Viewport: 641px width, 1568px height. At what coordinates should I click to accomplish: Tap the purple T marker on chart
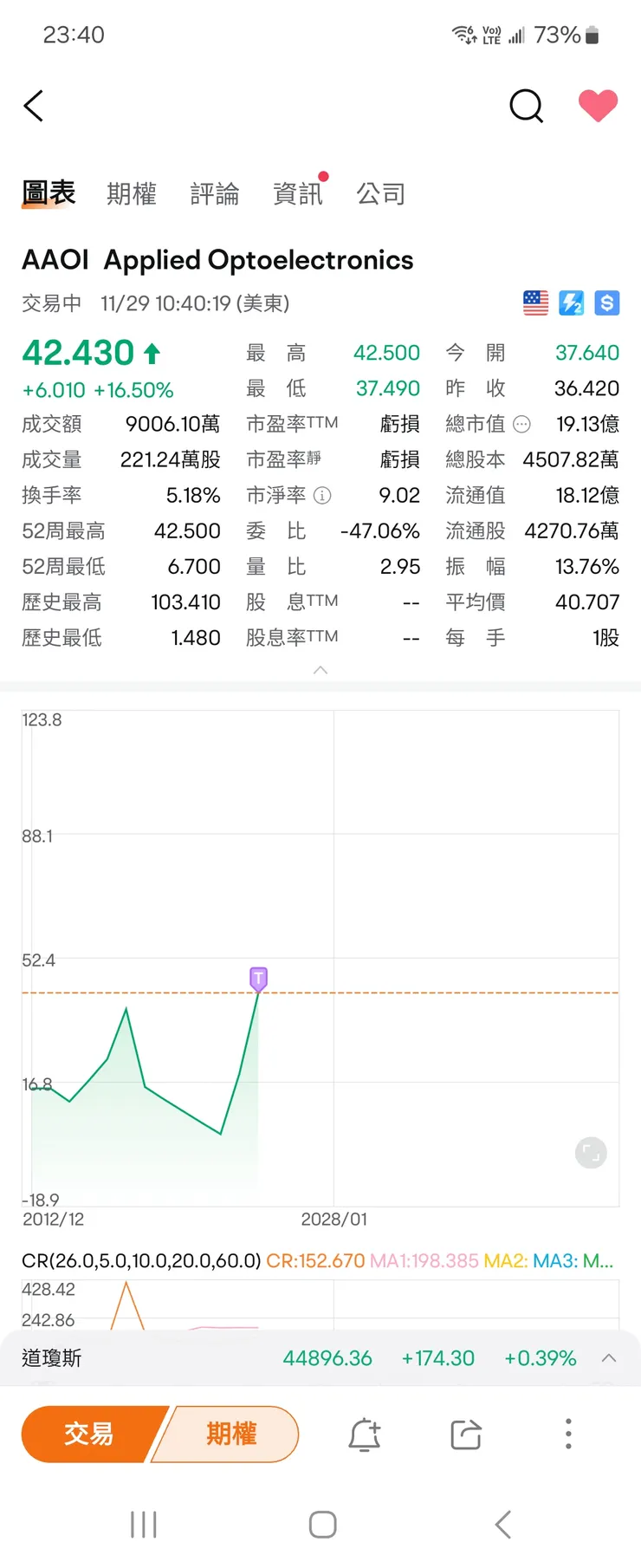pos(257,978)
